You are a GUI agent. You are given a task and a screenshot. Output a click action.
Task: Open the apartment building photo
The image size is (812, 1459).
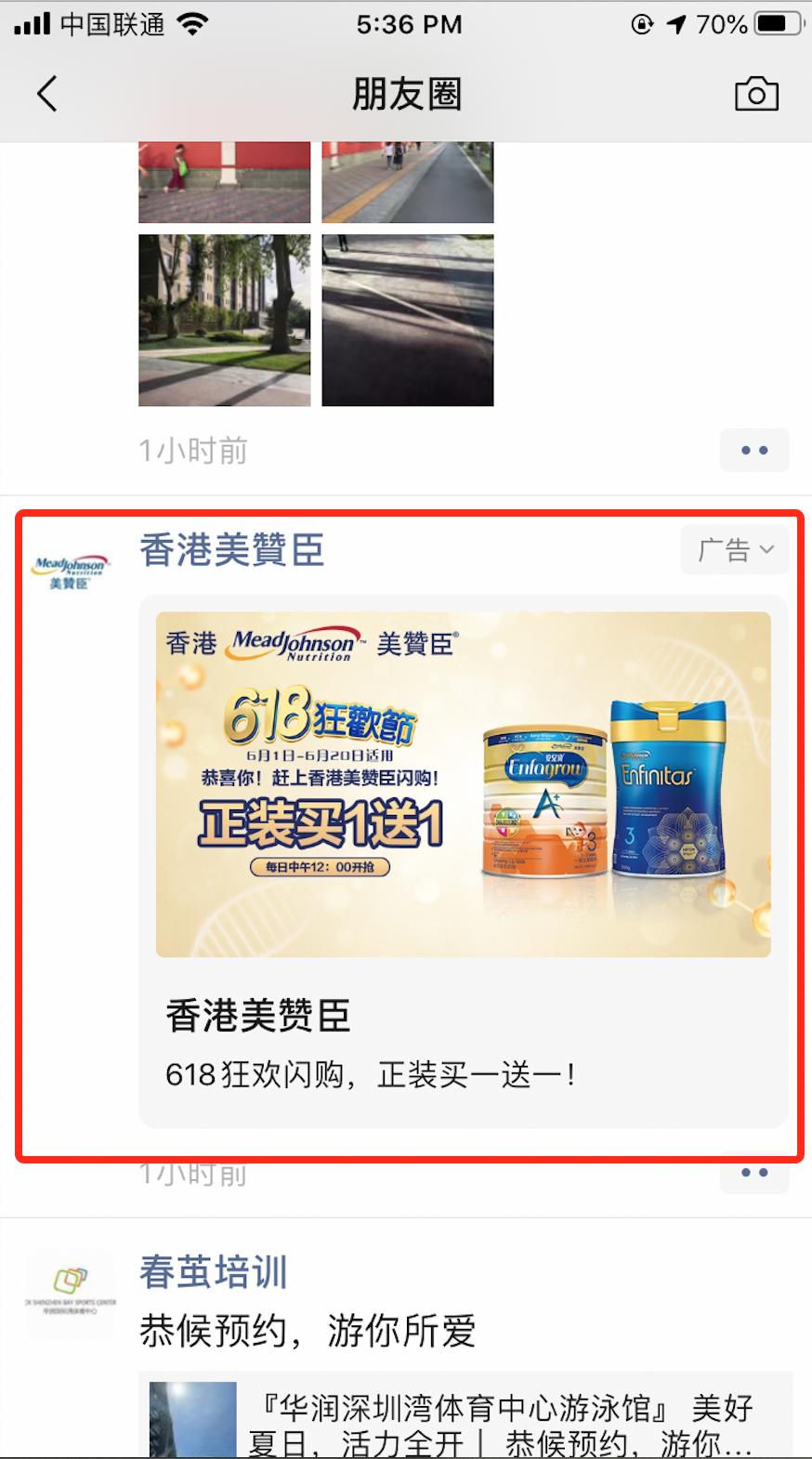224,320
